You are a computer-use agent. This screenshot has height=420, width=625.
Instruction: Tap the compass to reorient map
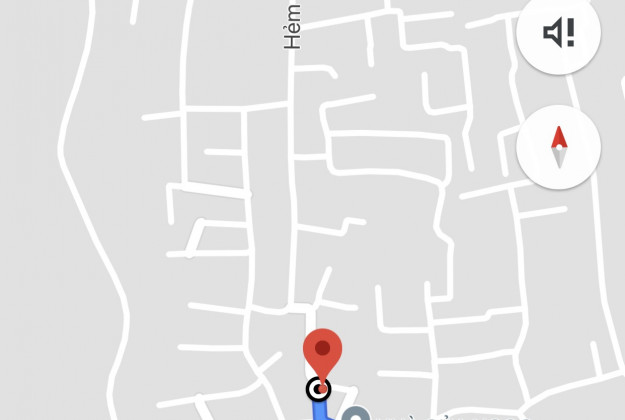[558, 147]
